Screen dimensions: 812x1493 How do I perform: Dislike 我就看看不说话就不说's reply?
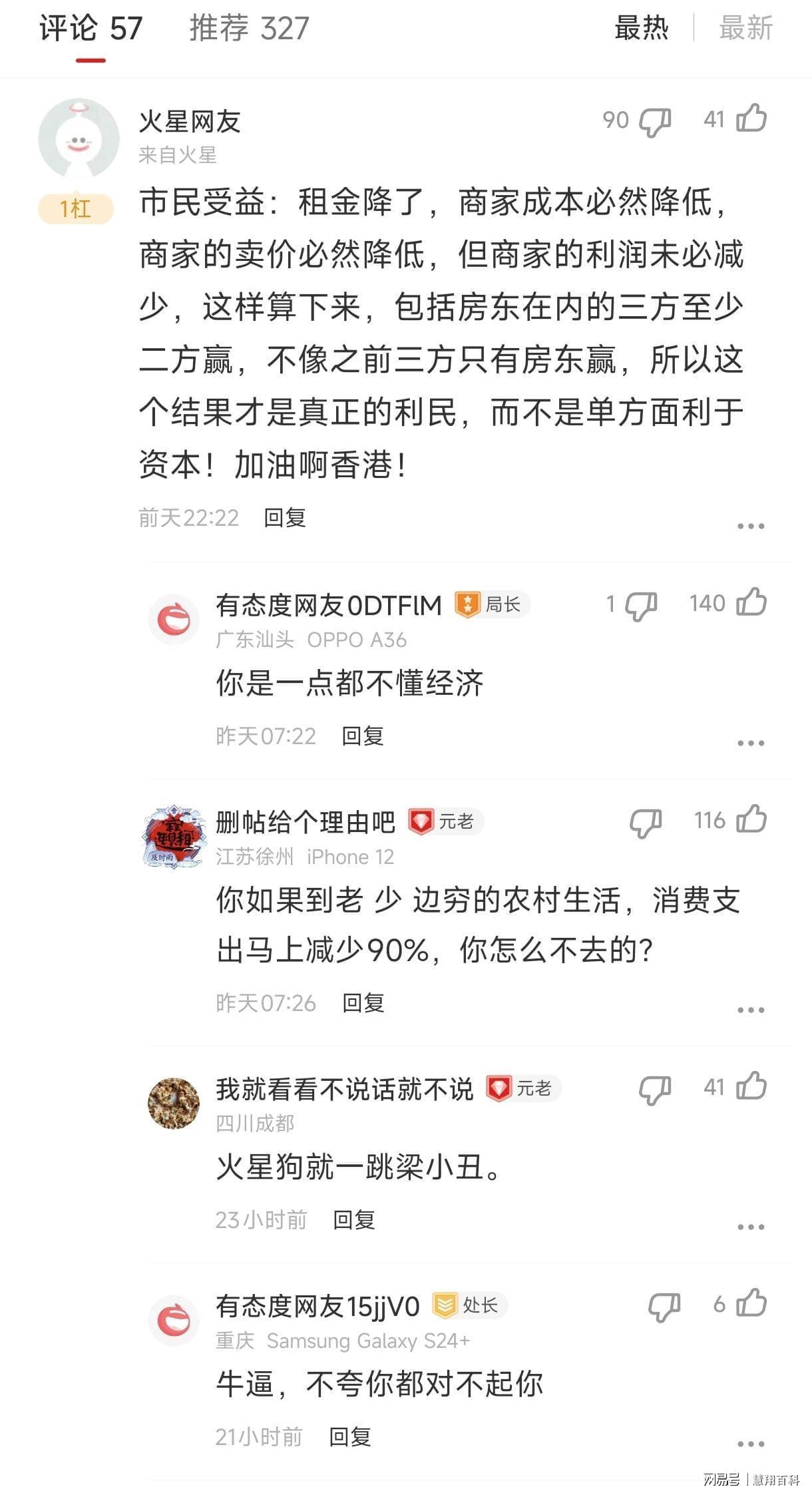pos(655,1090)
